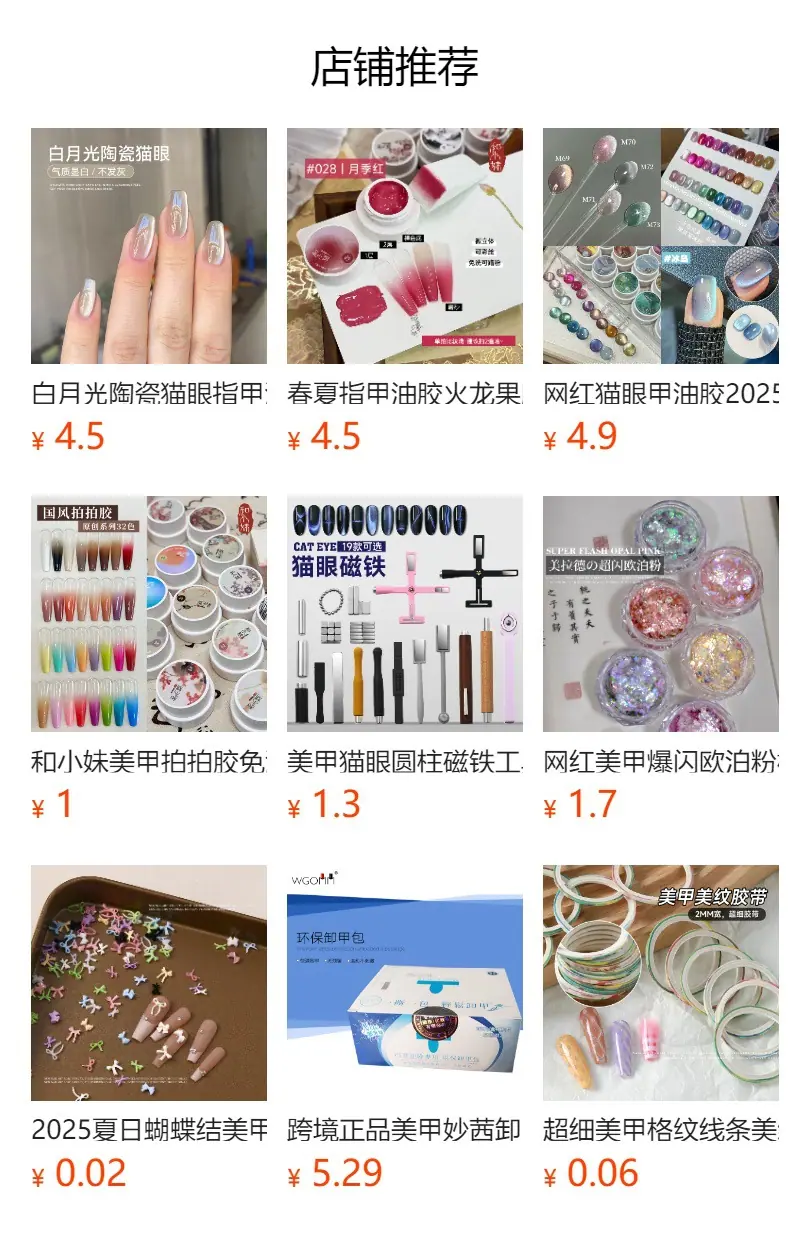View the 超细美甲格纹线条 tape product
Image resolution: width=790 pixels, height=1234 pixels.
661,1028
